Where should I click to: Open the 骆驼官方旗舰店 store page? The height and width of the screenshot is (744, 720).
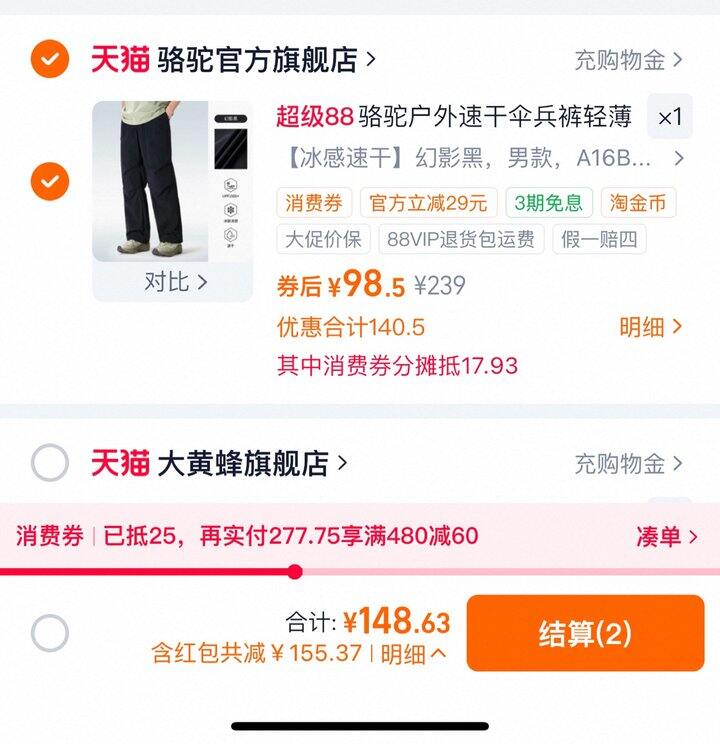click(265, 59)
